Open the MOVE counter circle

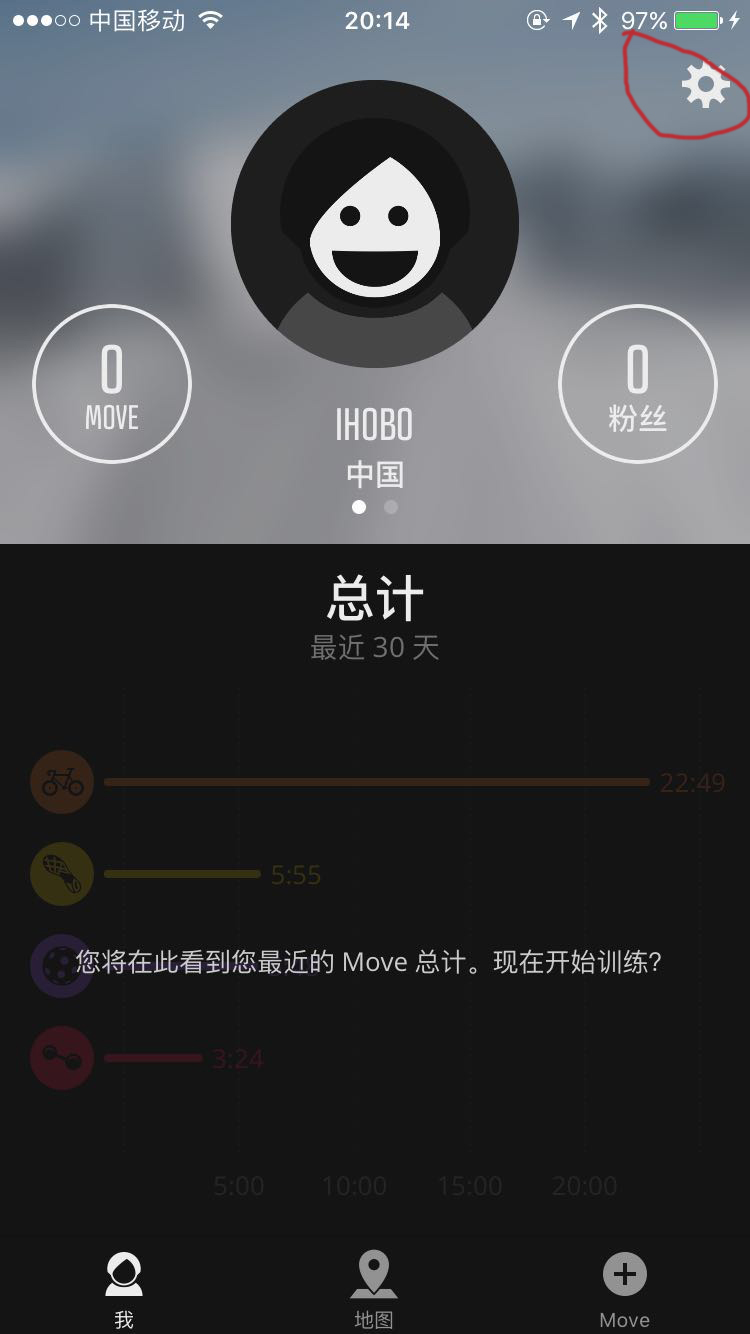pyautogui.click(x=111, y=384)
